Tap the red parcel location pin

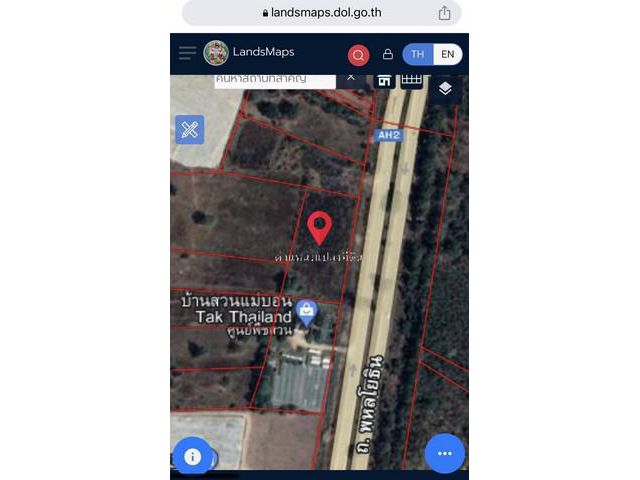319,227
